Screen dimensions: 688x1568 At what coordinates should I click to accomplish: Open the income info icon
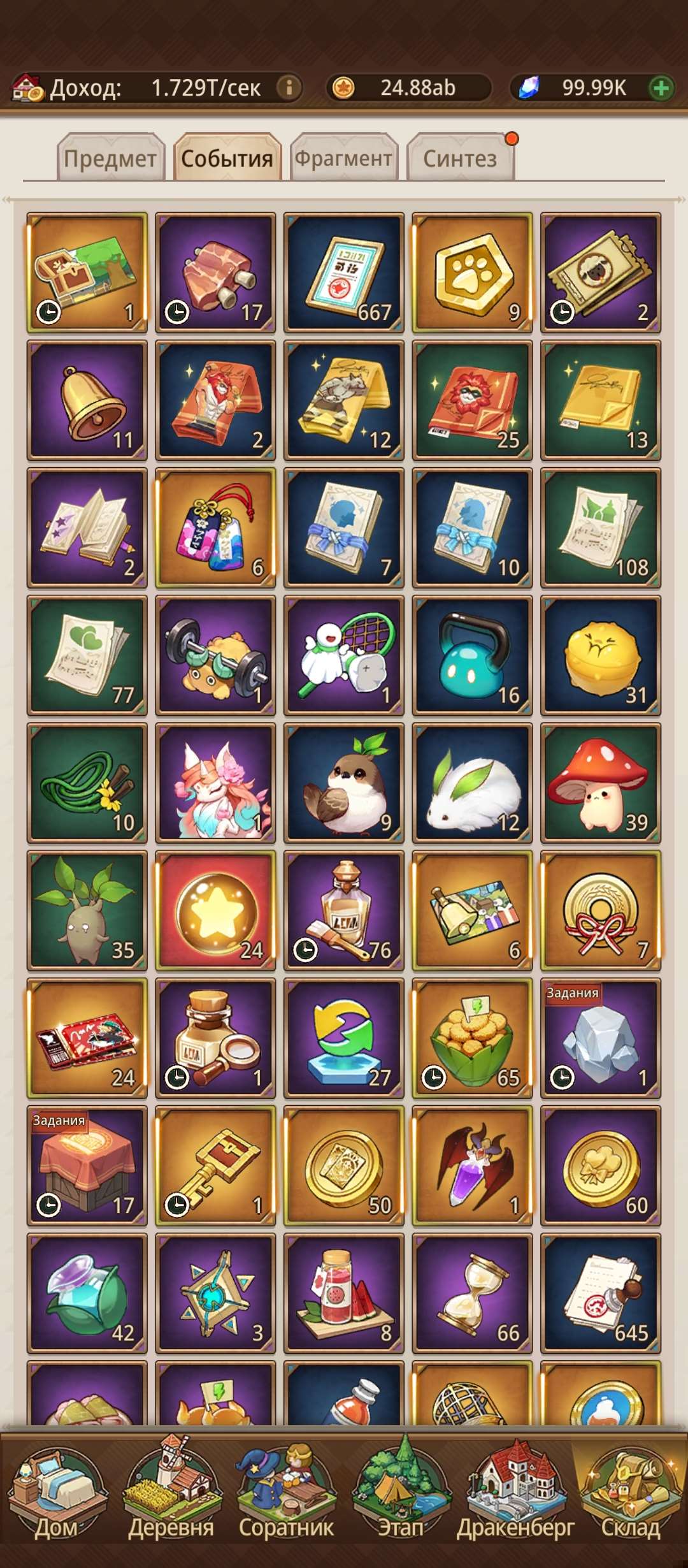289,87
